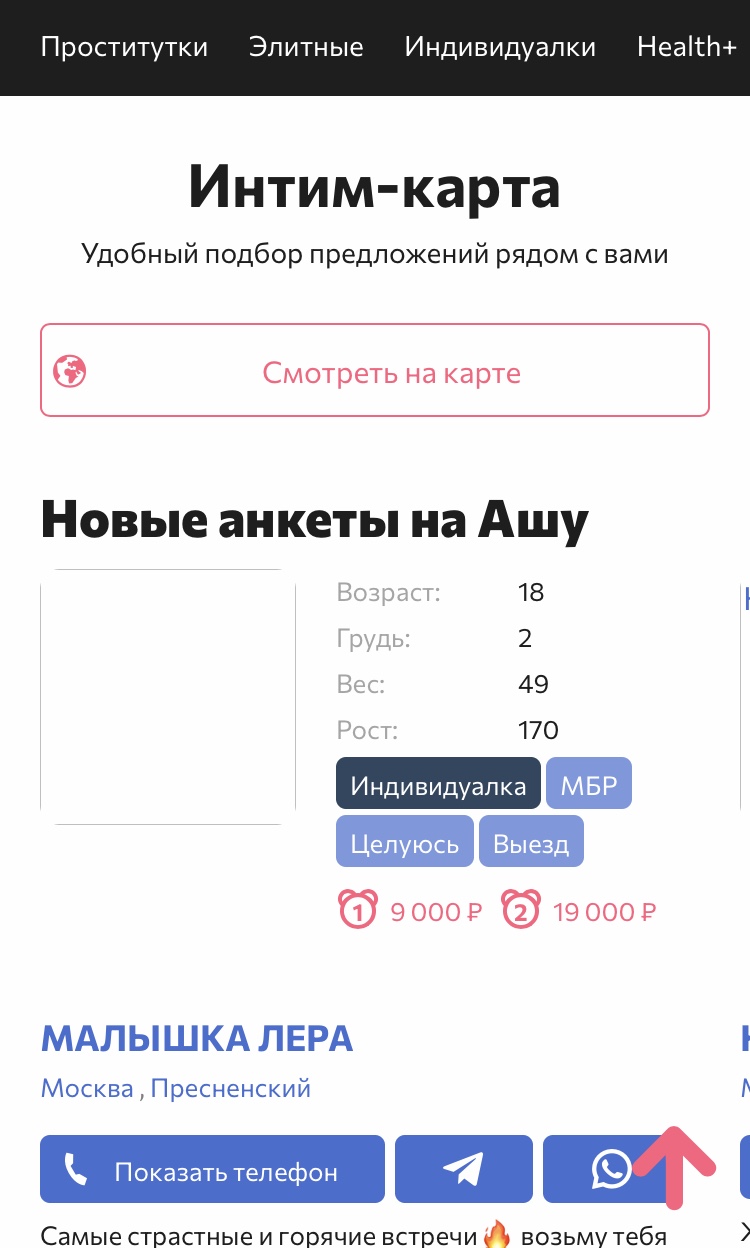Open the Проститутки menu section
Screen dimensions: 750x1248
pos(124,47)
